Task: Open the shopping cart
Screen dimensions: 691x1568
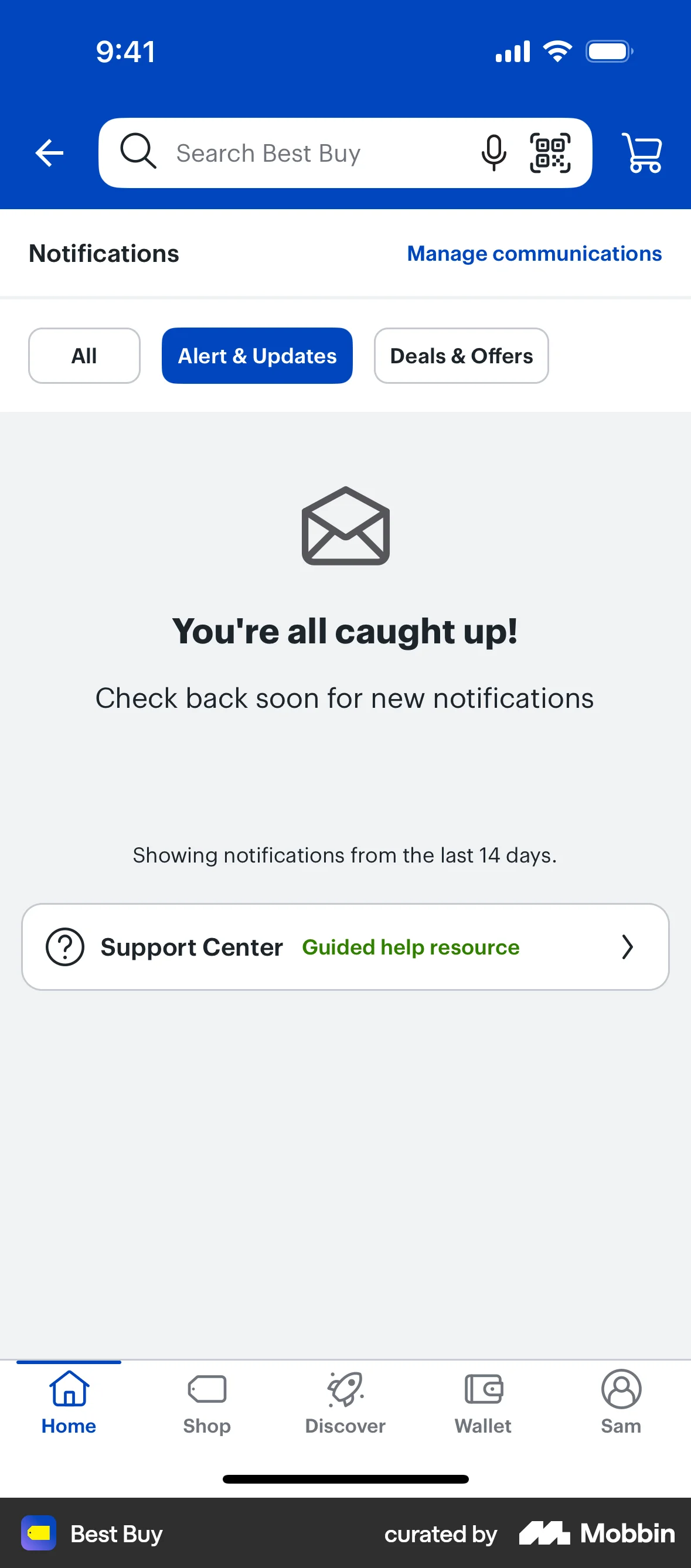Action: [642, 153]
